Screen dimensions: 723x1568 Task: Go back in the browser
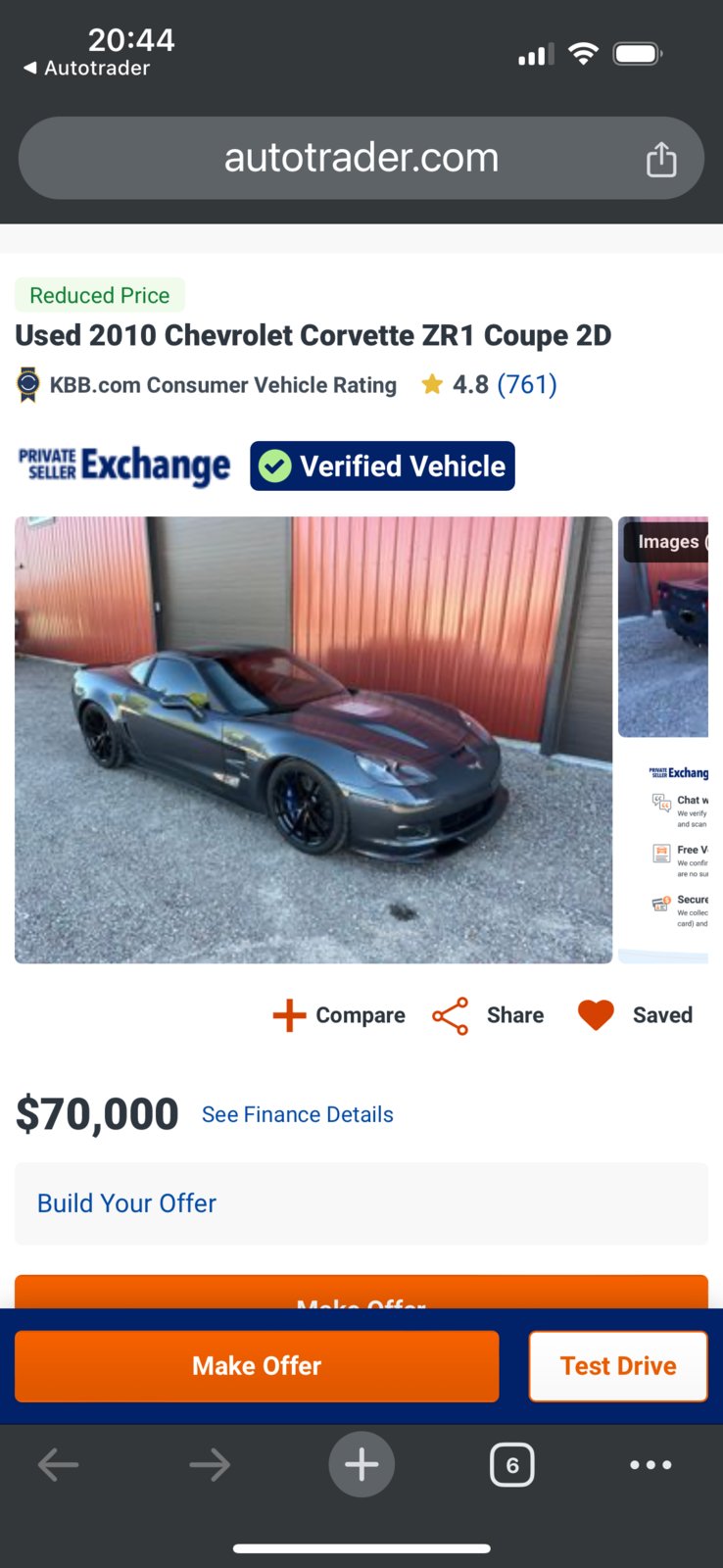click(x=58, y=1465)
